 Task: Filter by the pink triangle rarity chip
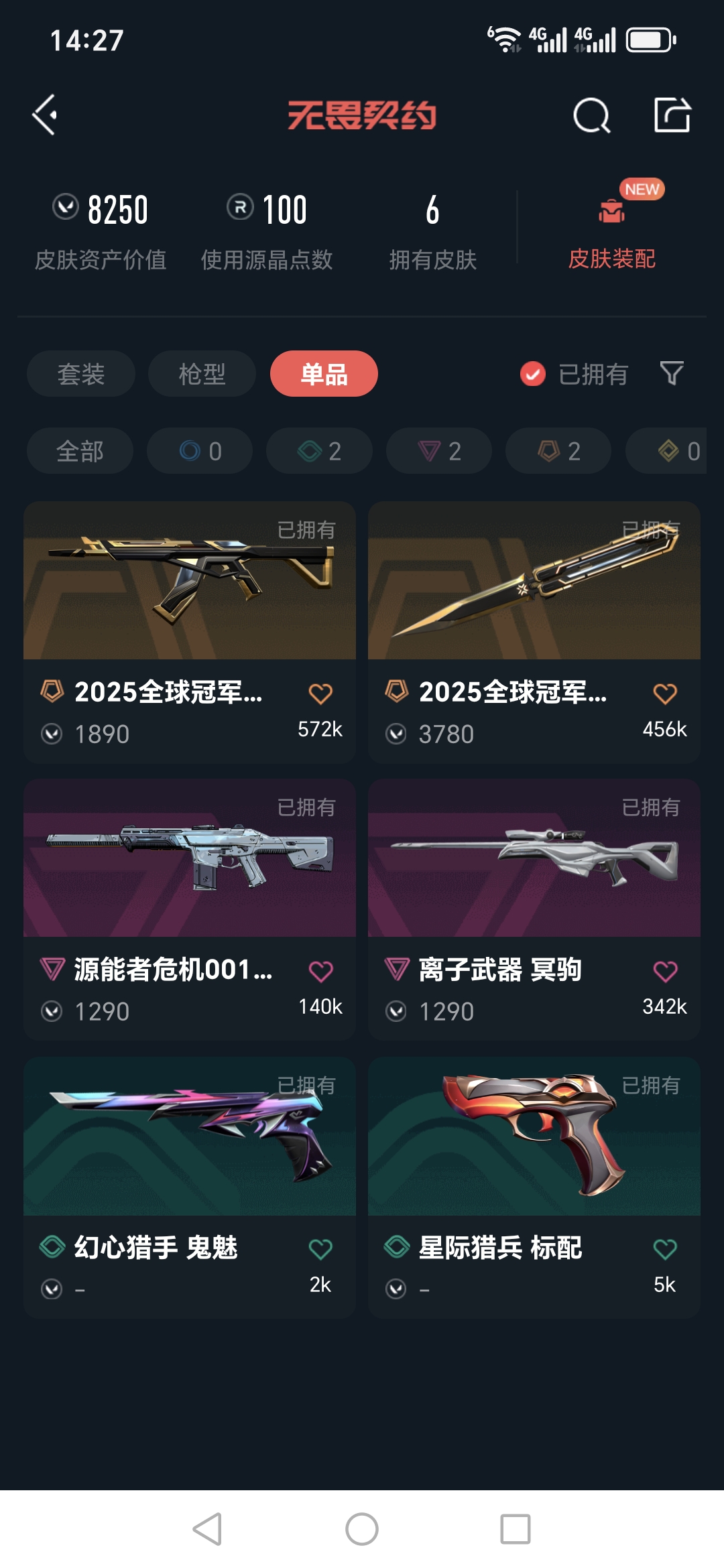[x=439, y=451]
